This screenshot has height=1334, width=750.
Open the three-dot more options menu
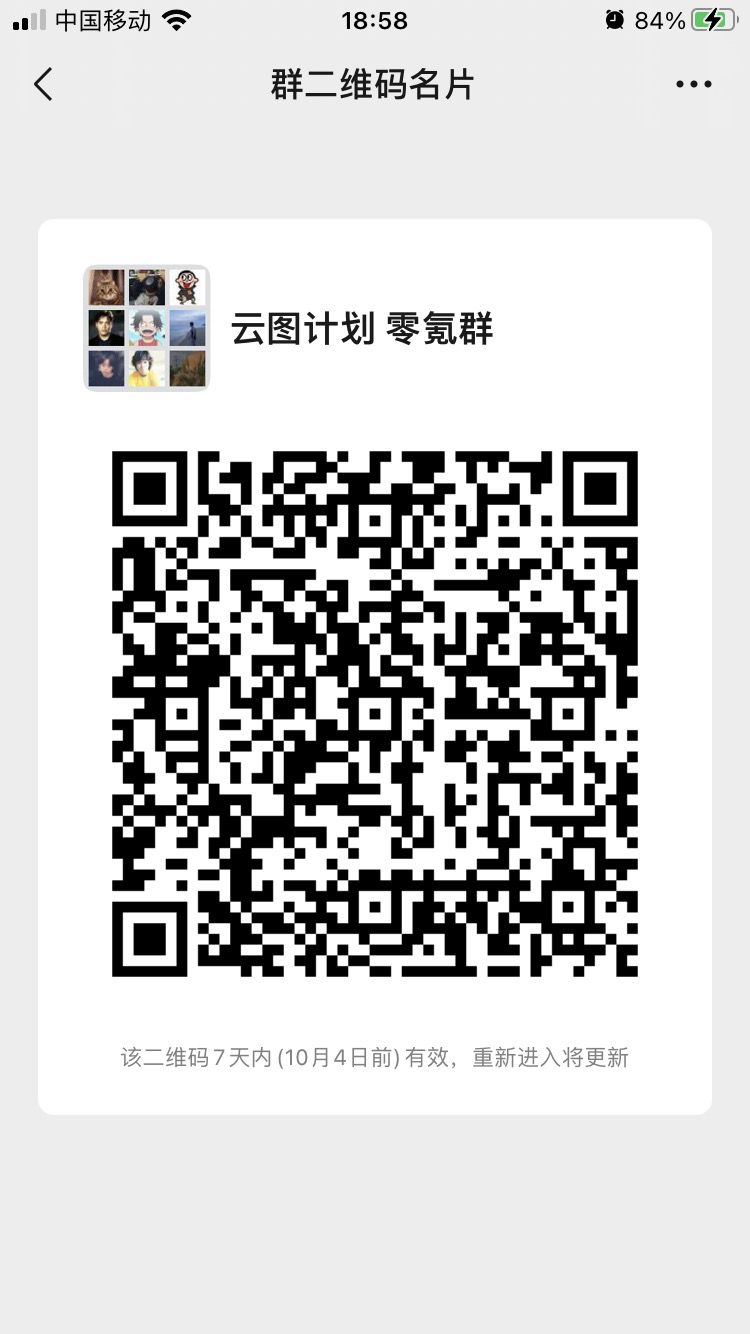(x=693, y=85)
